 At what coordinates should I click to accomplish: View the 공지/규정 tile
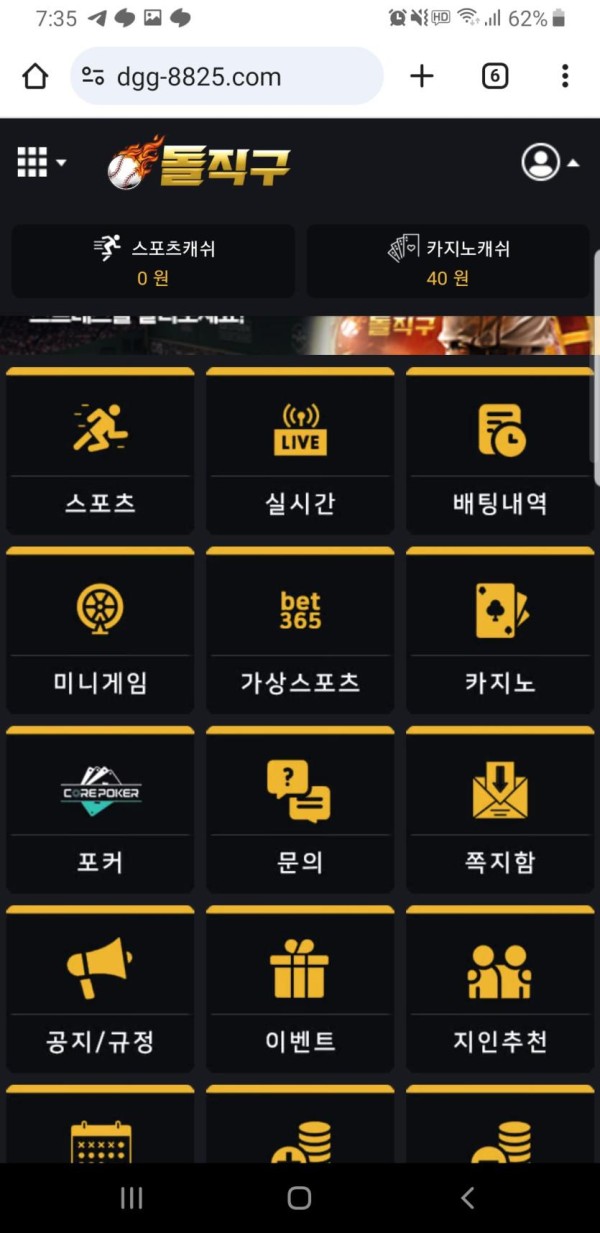pos(100,992)
